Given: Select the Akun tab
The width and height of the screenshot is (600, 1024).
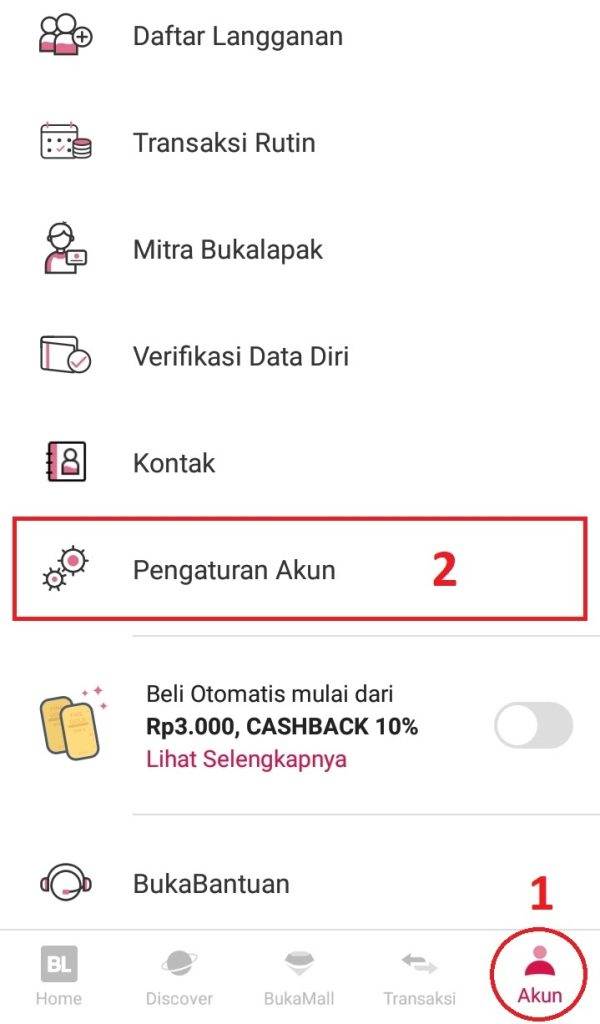Looking at the screenshot, I should [539, 977].
